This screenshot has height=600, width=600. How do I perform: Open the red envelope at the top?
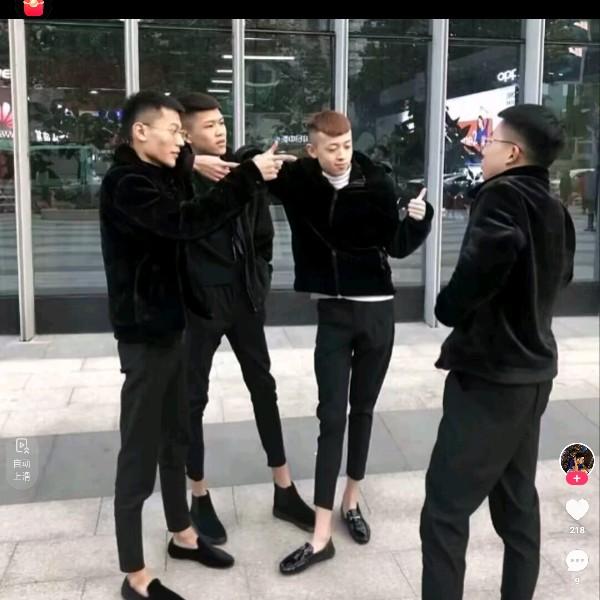33,8
